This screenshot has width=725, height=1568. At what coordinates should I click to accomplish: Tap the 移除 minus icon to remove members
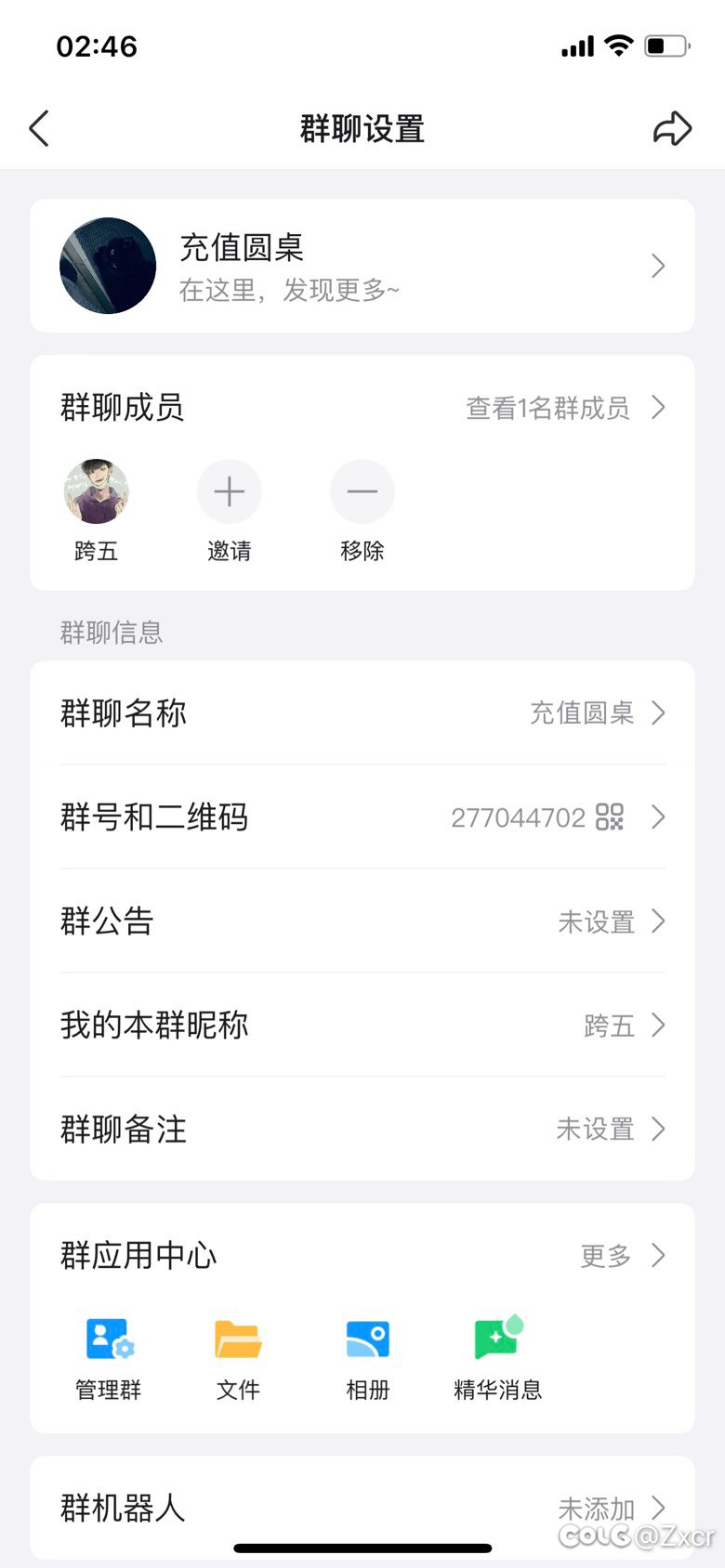pos(362,491)
